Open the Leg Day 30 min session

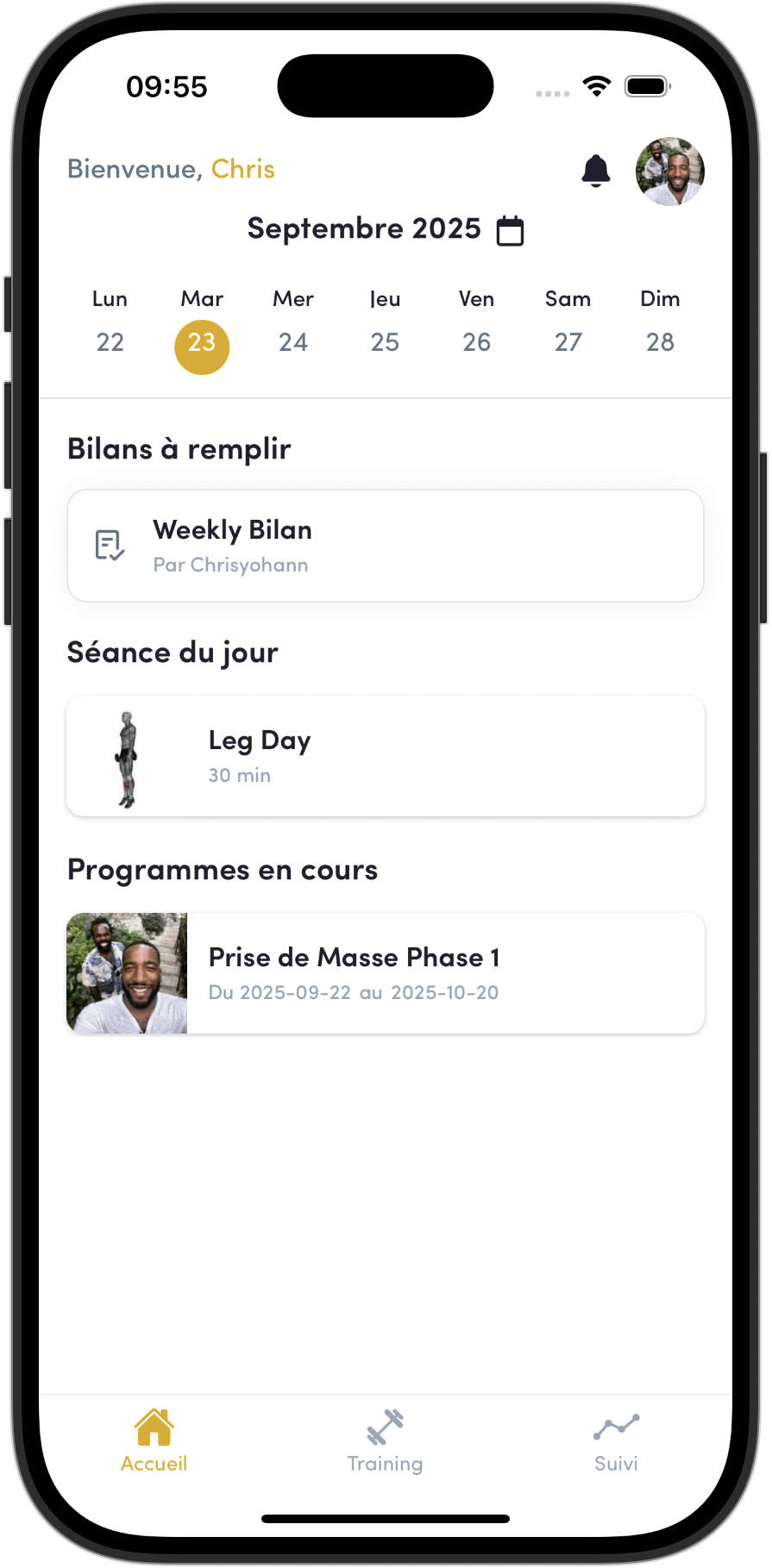point(386,756)
